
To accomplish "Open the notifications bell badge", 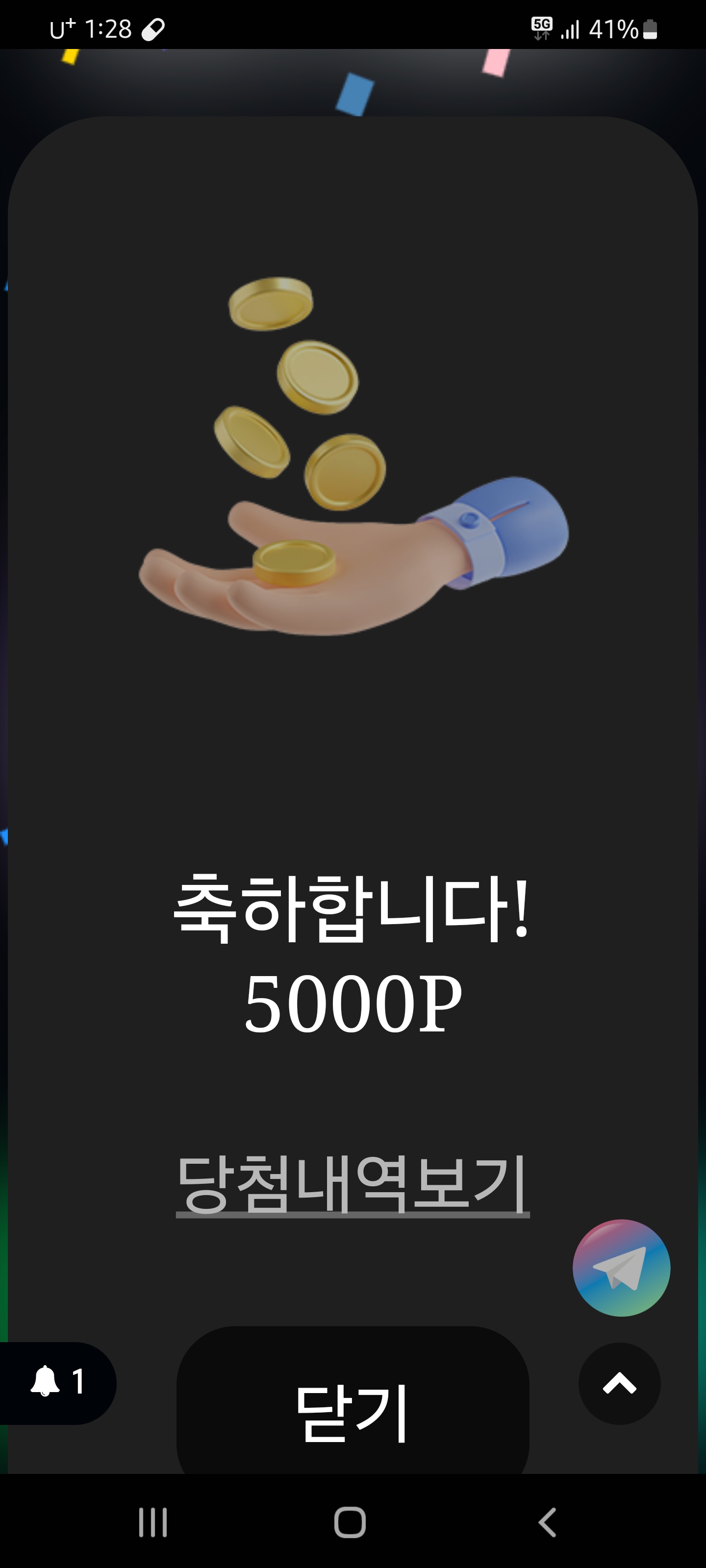I will 56,1382.
